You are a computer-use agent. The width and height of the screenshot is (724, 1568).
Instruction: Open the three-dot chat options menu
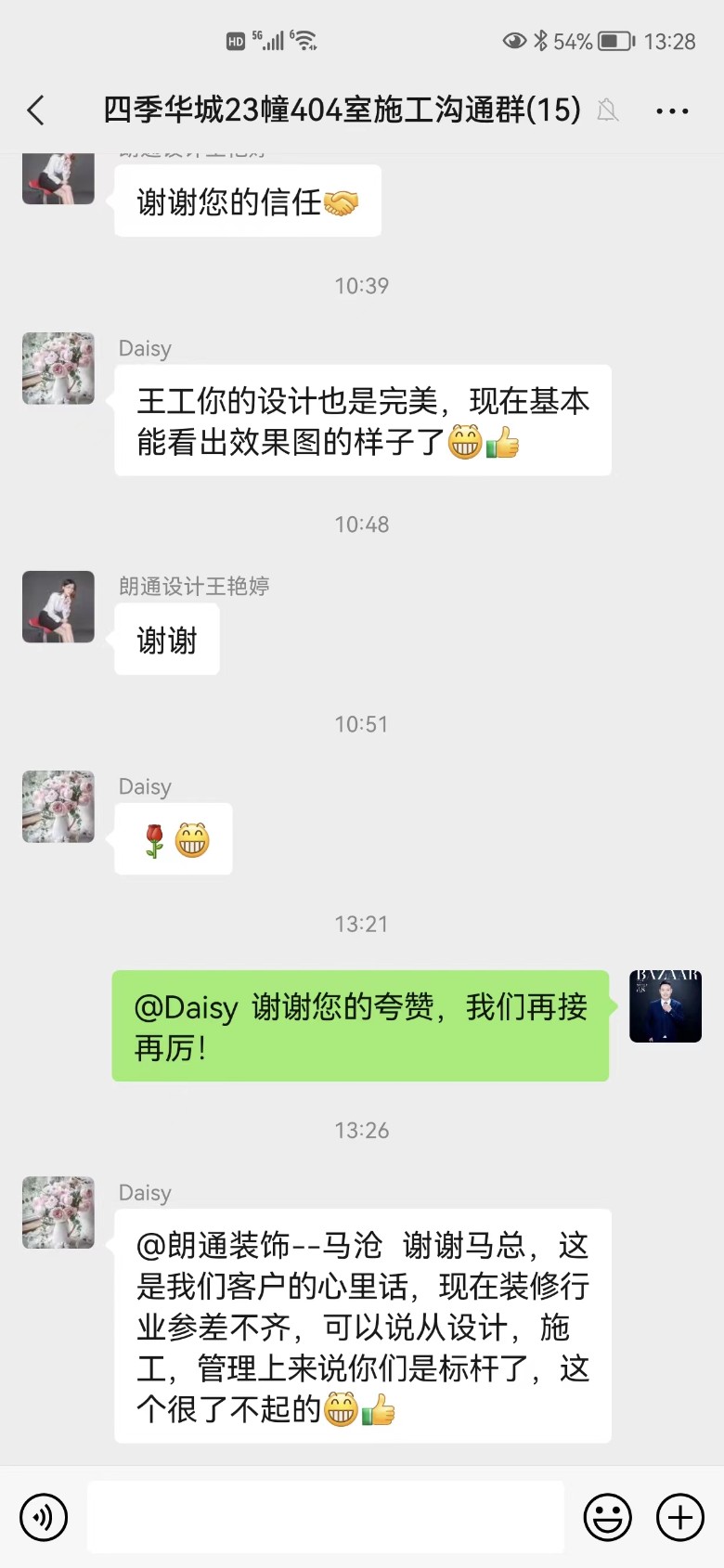click(672, 111)
